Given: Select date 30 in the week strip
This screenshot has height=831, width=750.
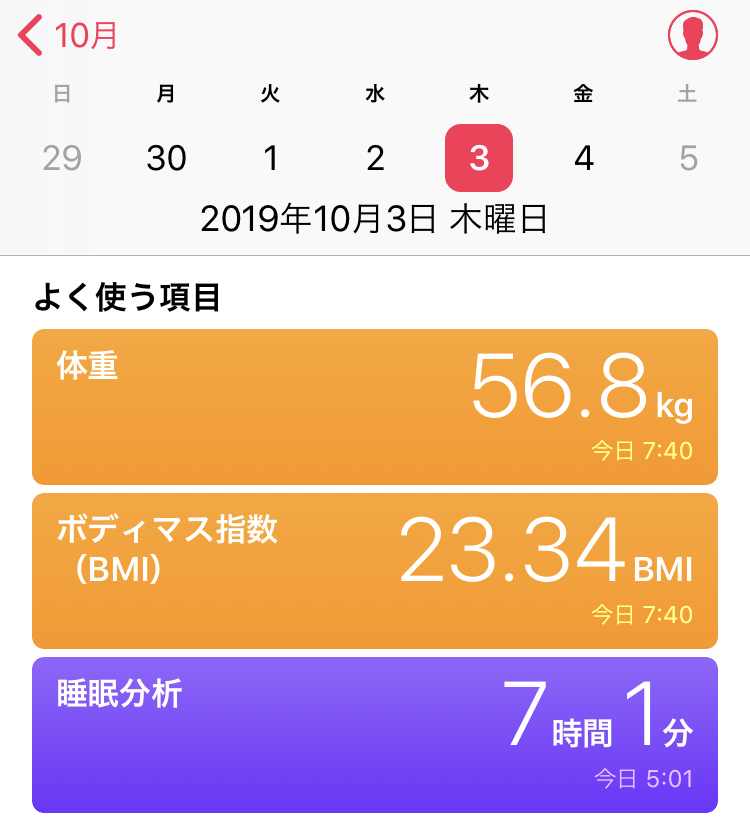Looking at the screenshot, I should [x=166, y=158].
